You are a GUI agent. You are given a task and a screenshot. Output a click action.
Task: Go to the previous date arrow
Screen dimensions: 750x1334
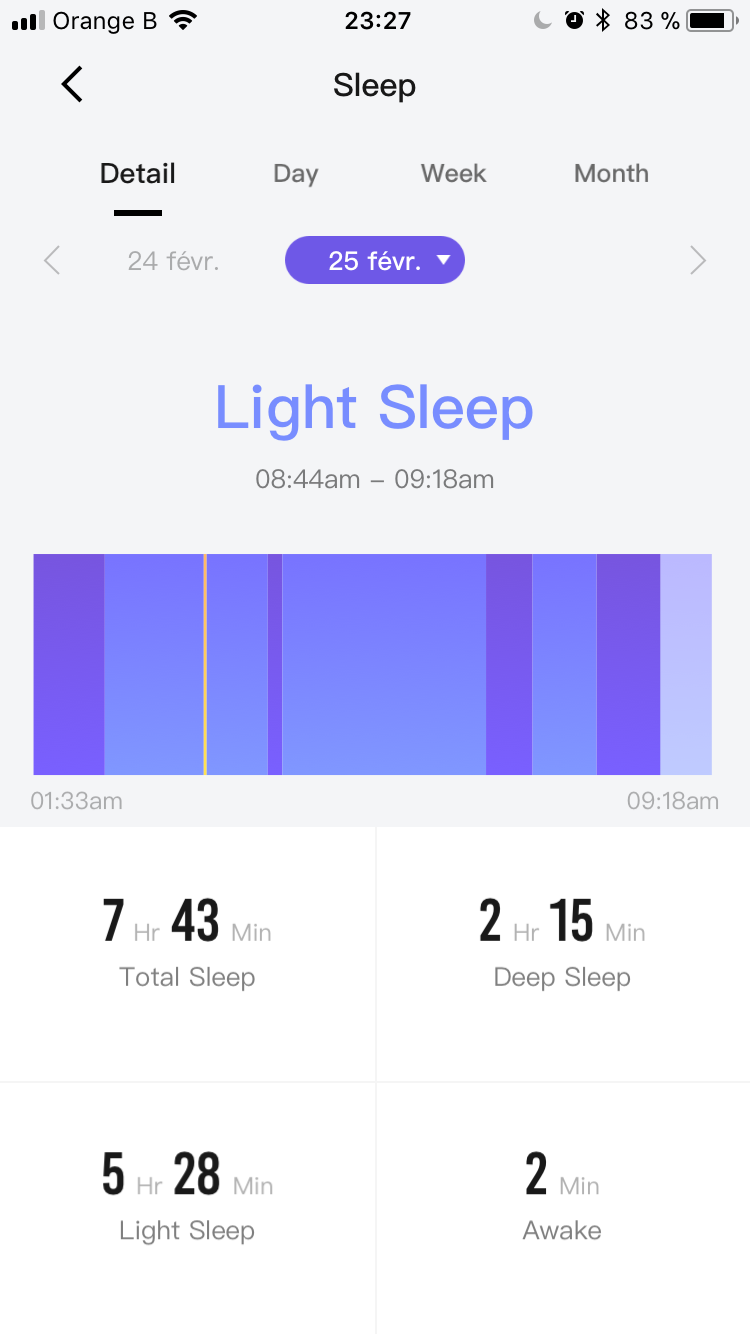[x=52, y=261]
